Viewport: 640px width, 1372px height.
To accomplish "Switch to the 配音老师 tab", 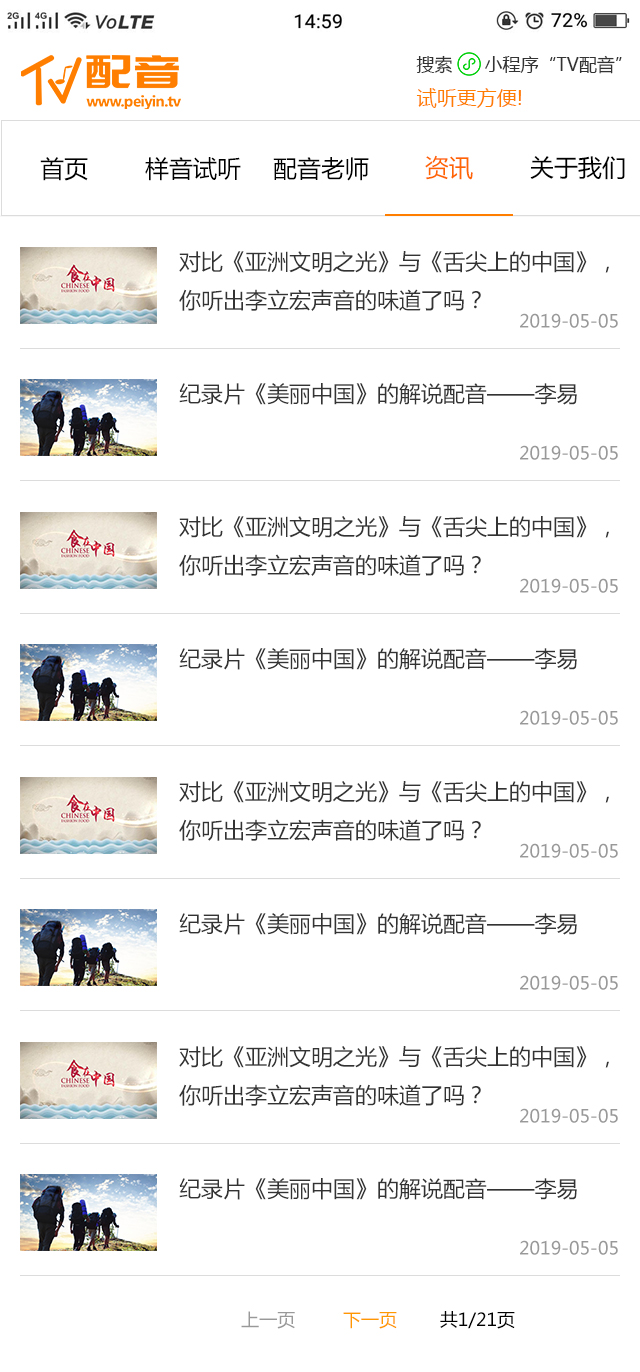I will click(321, 169).
